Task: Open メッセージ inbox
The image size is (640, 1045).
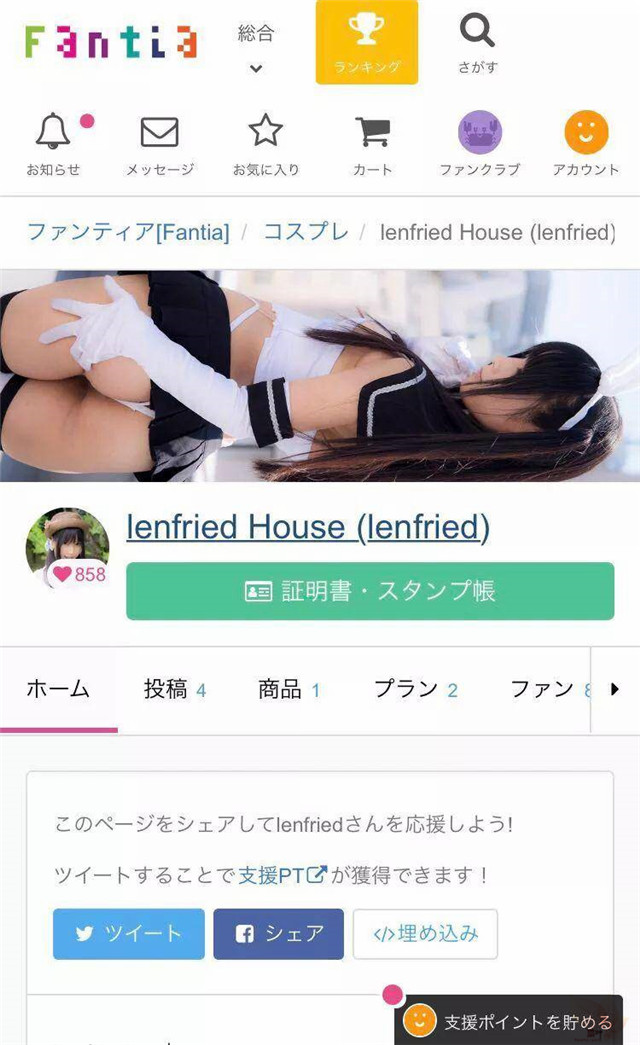Action: (160, 143)
